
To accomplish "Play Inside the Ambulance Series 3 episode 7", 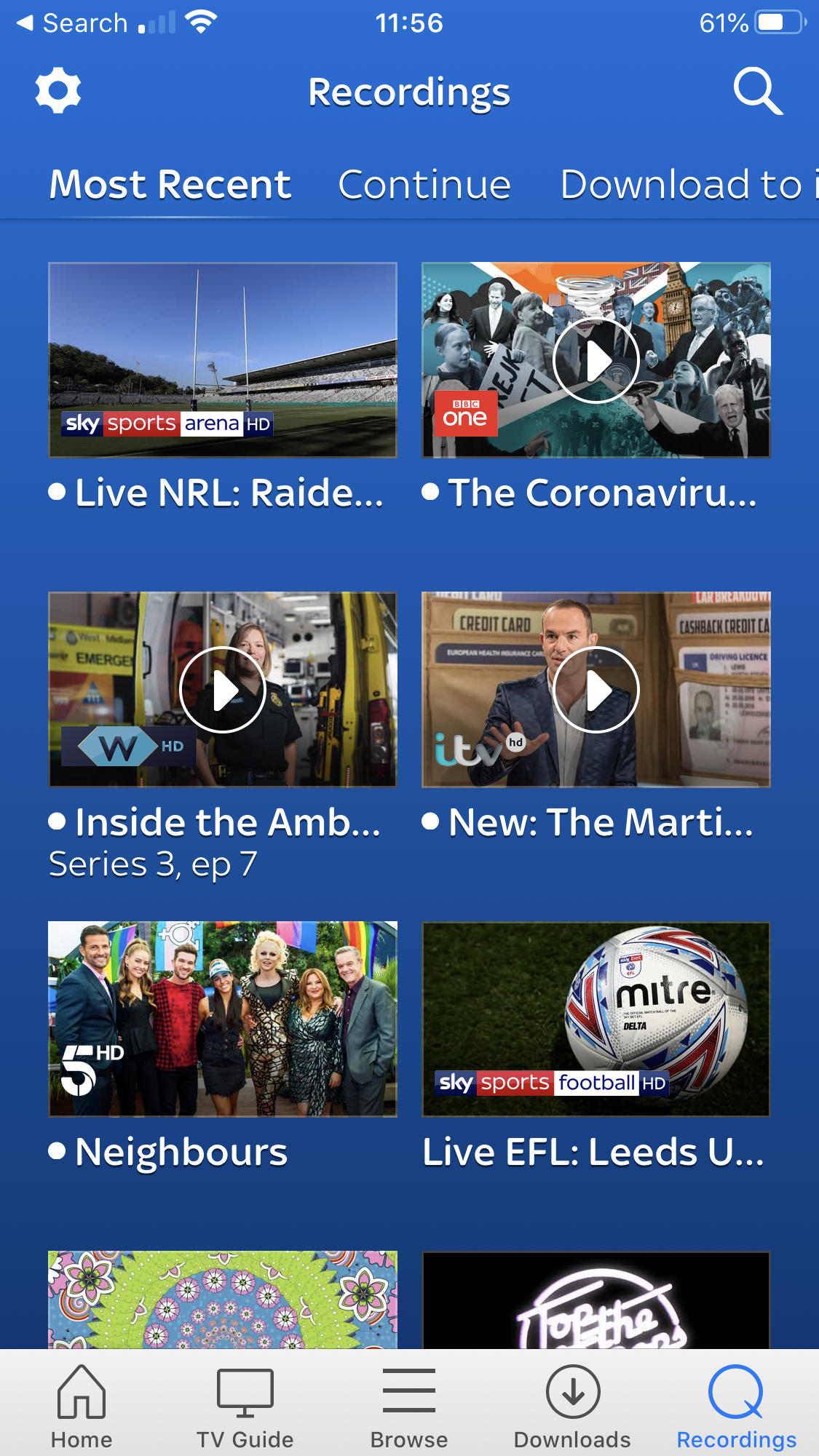I will coord(223,690).
